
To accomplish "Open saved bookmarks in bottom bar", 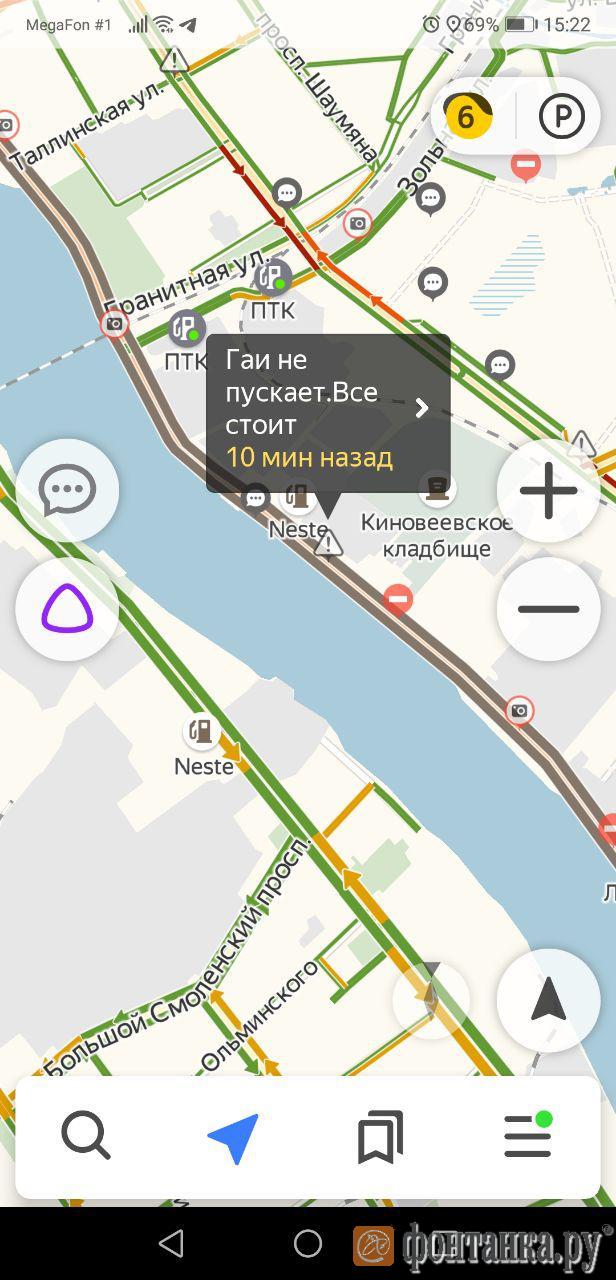I will 380,1137.
